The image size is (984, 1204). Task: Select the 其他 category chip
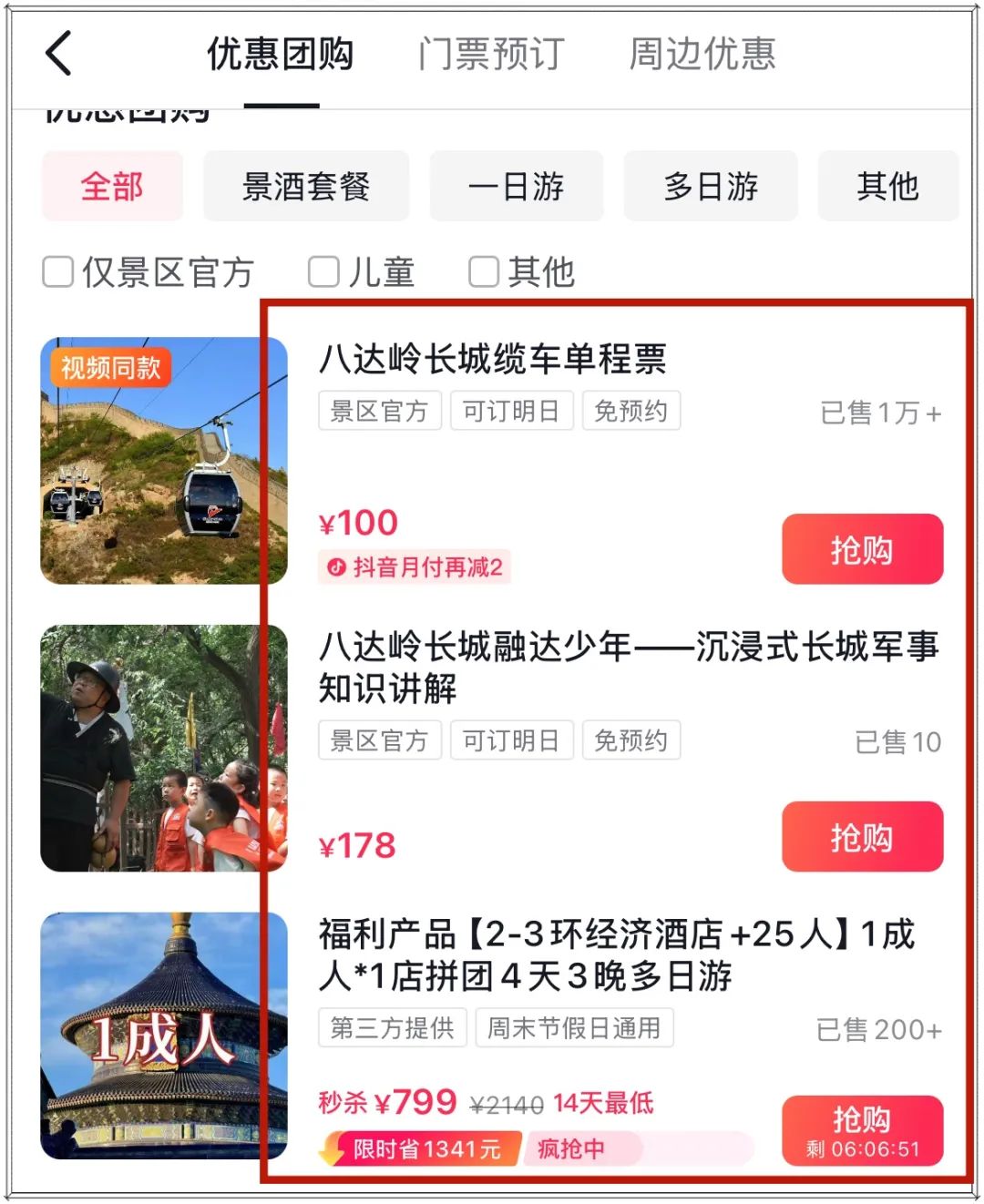[x=887, y=187]
